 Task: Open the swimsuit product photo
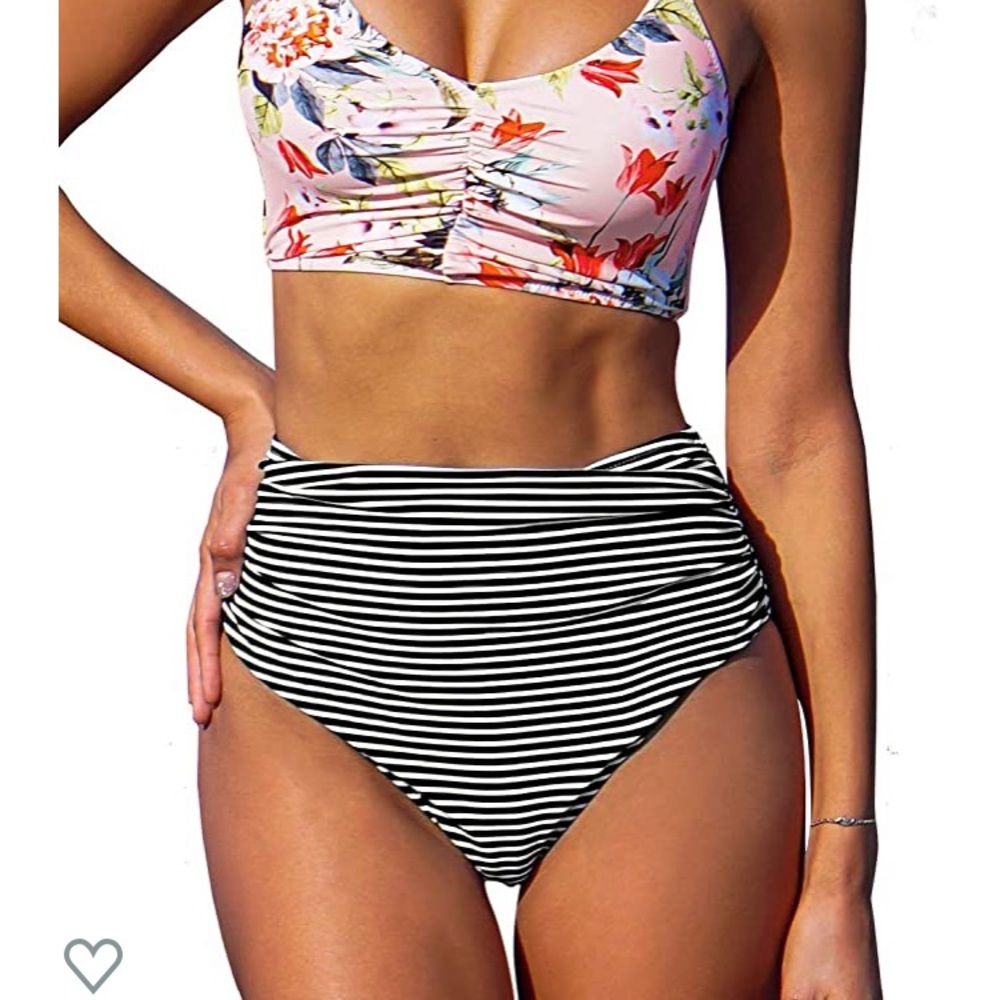pyautogui.click(x=500, y=500)
